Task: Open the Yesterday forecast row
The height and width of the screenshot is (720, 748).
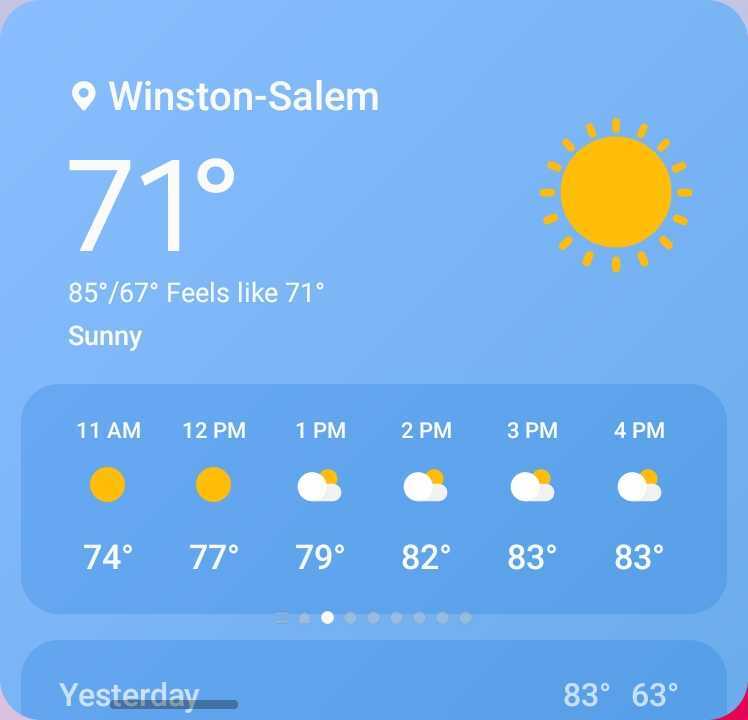Action: [x=373, y=692]
